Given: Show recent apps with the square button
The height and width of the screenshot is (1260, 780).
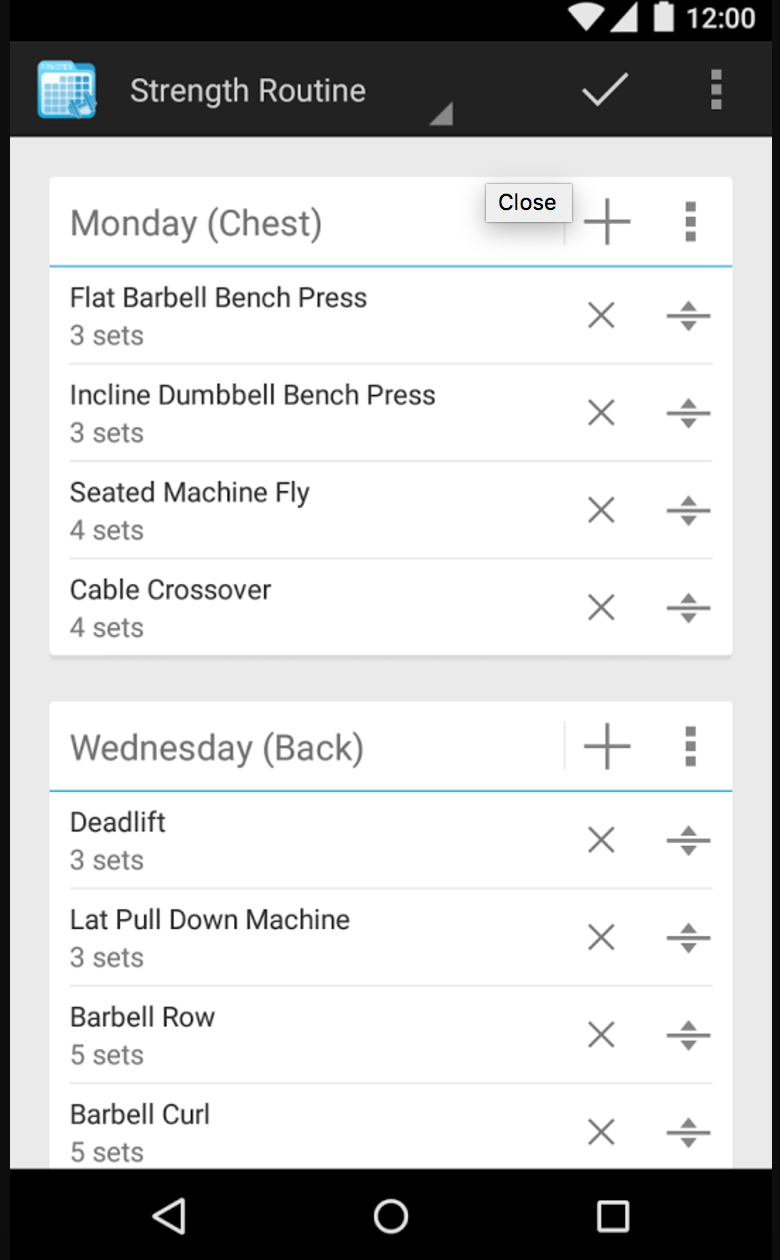Looking at the screenshot, I should coord(611,1215).
